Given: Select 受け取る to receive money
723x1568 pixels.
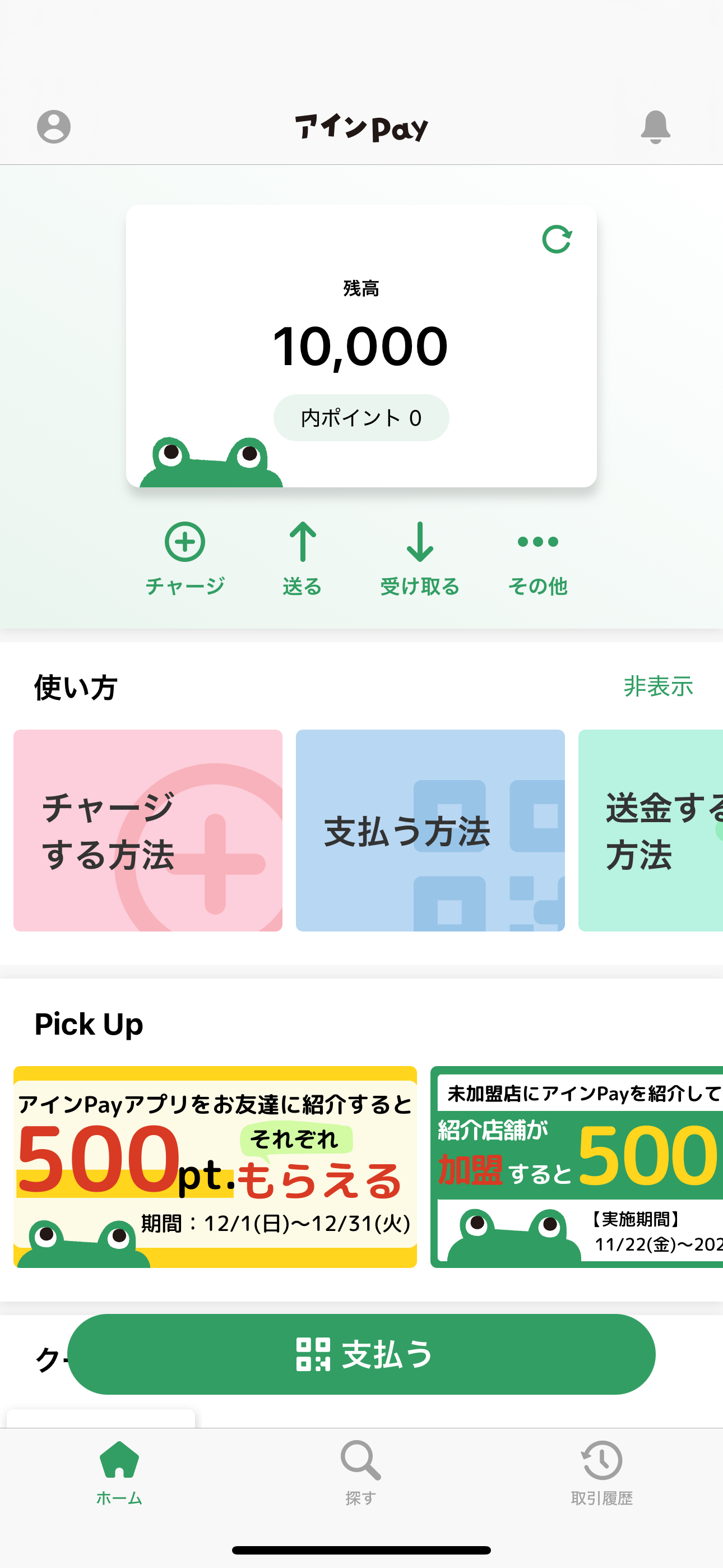Looking at the screenshot, I should tap(420, 559).
